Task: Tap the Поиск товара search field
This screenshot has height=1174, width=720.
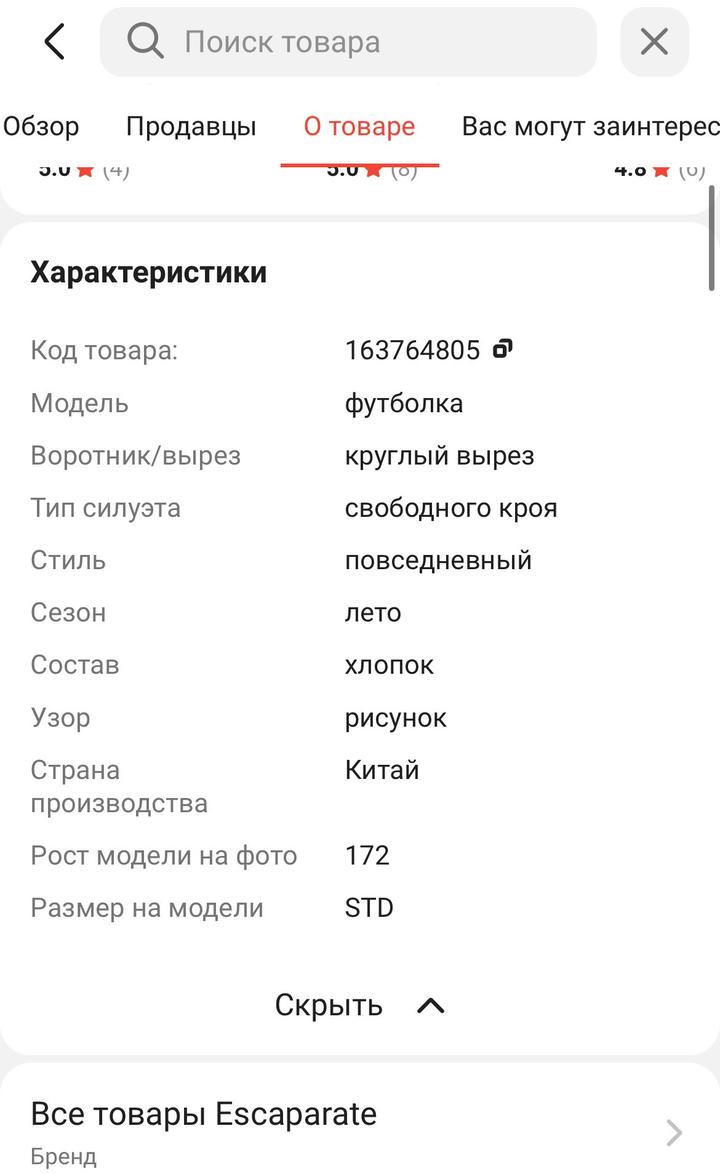Action: point(348,42)
